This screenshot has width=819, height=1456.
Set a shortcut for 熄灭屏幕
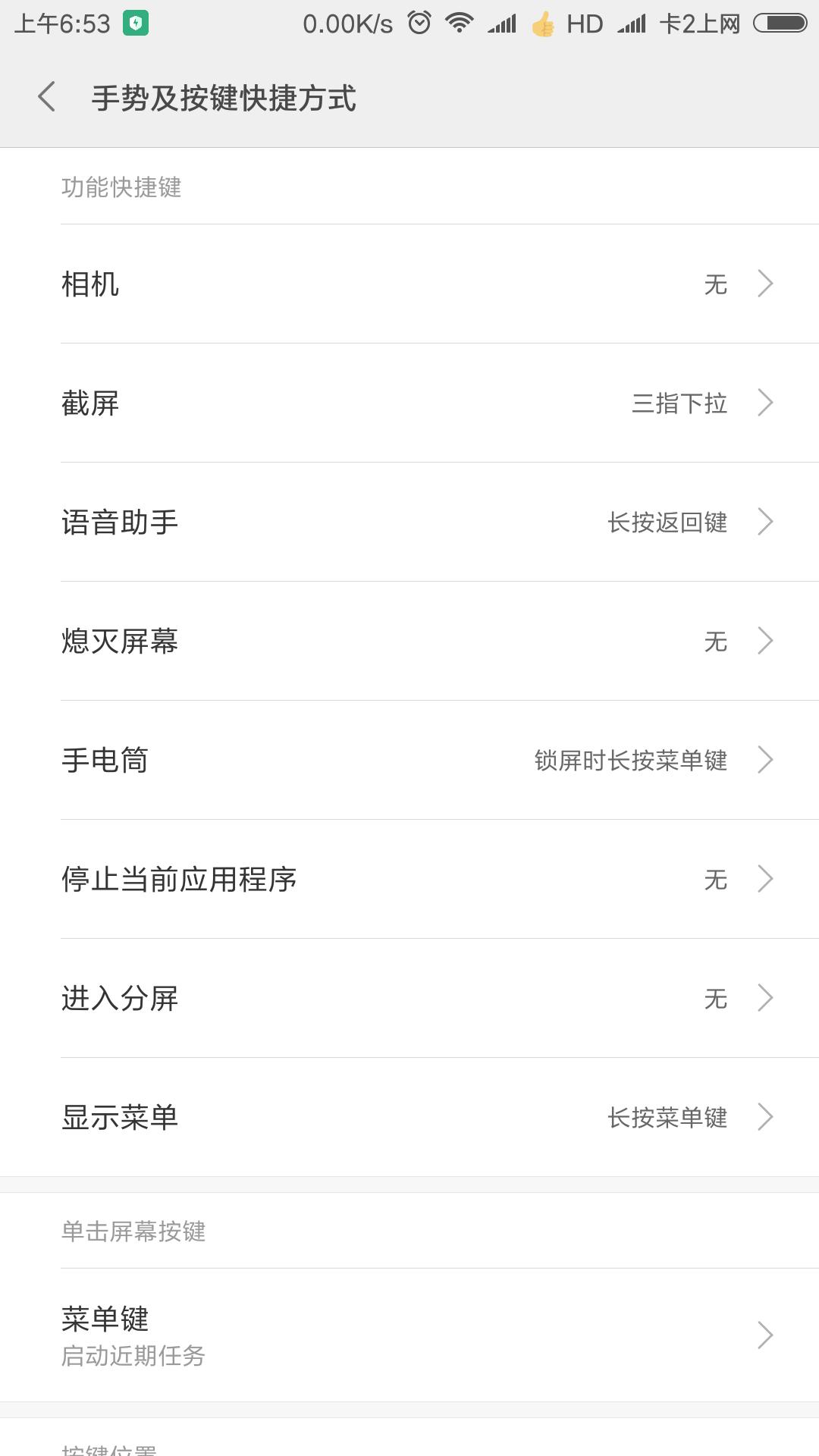click(x=409, y=641)
